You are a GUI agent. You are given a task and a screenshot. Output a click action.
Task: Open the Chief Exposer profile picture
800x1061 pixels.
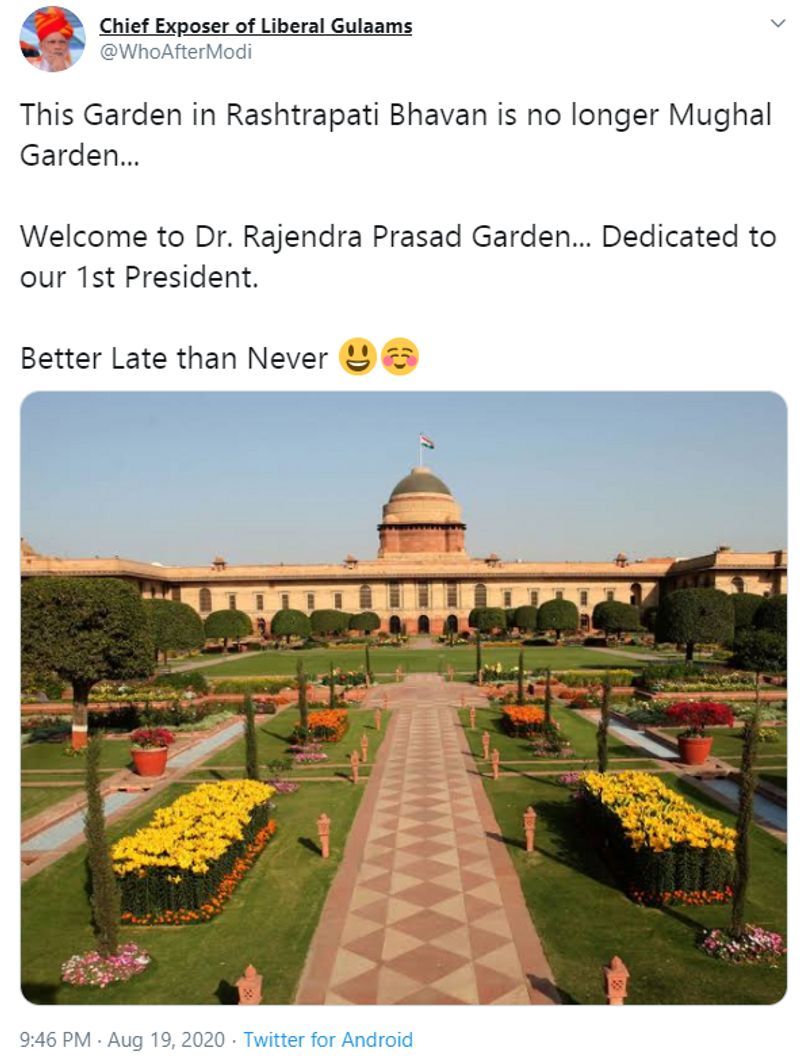52,39
